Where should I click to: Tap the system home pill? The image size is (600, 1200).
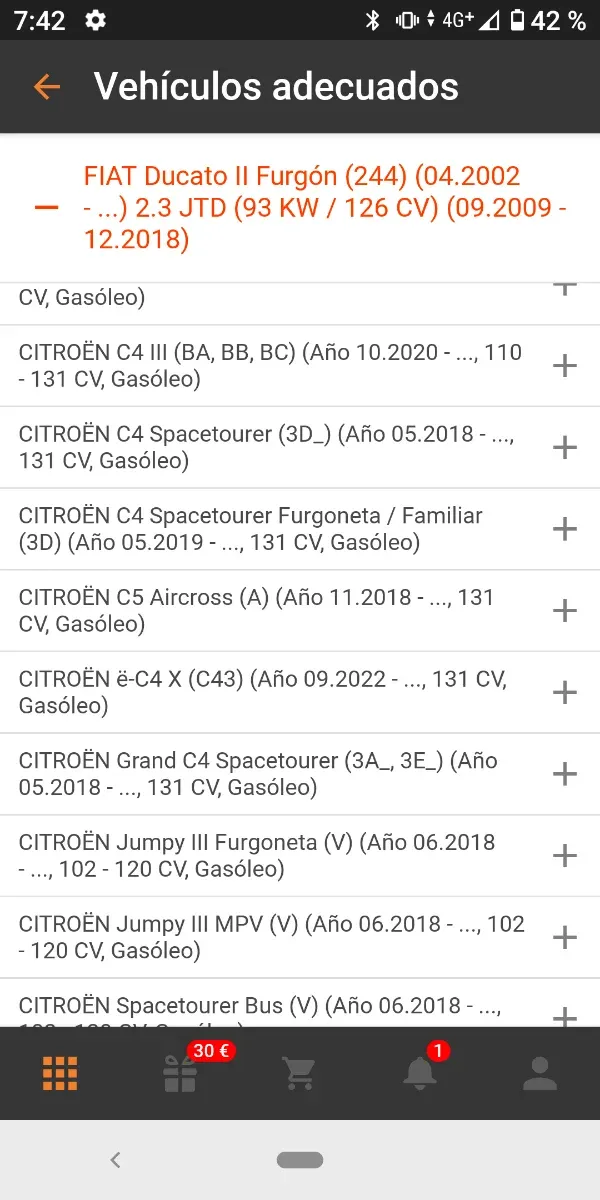300,1160
